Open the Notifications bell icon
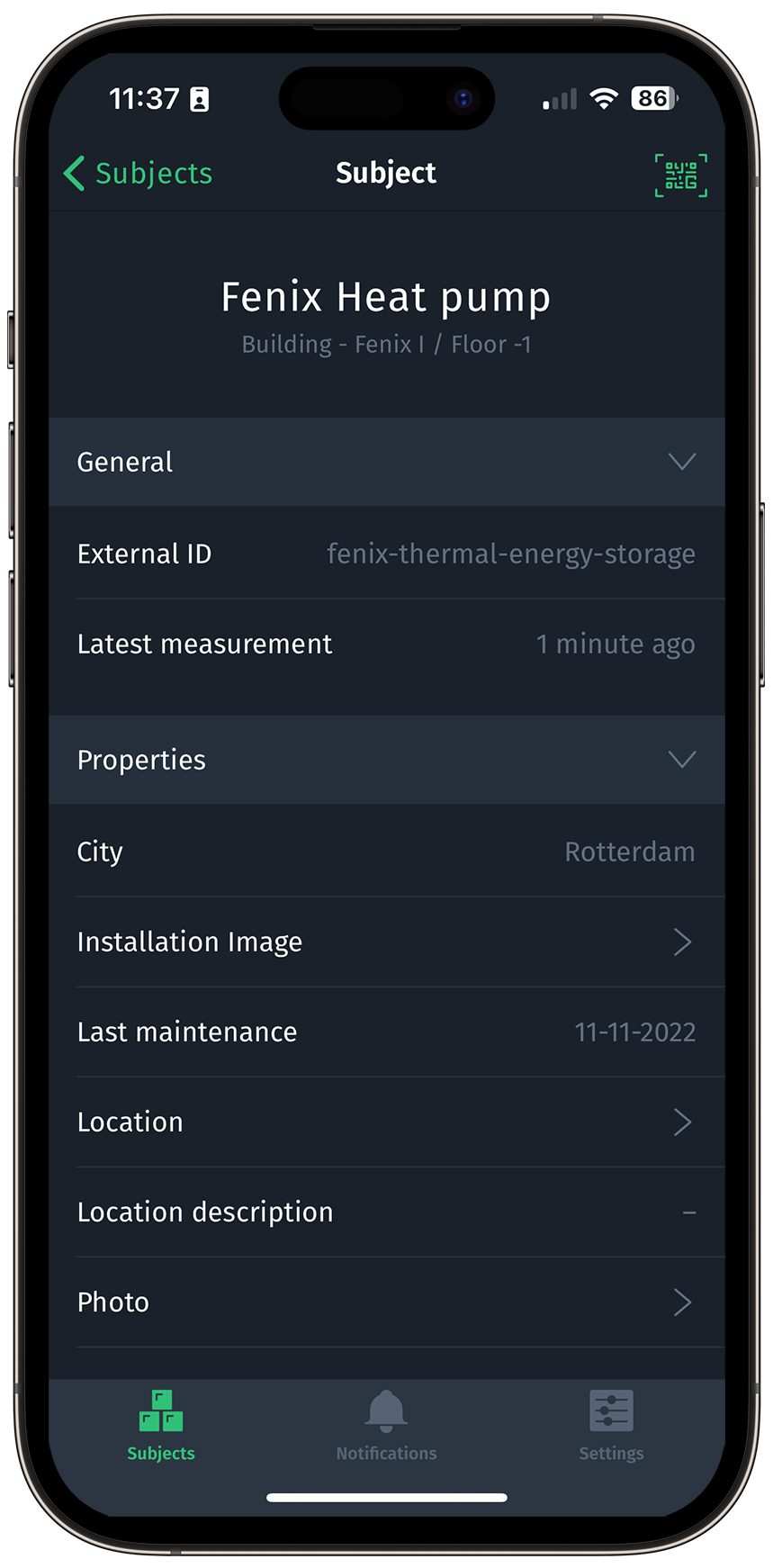This screenshot has height=1568, width=773. coord(386,1410)
